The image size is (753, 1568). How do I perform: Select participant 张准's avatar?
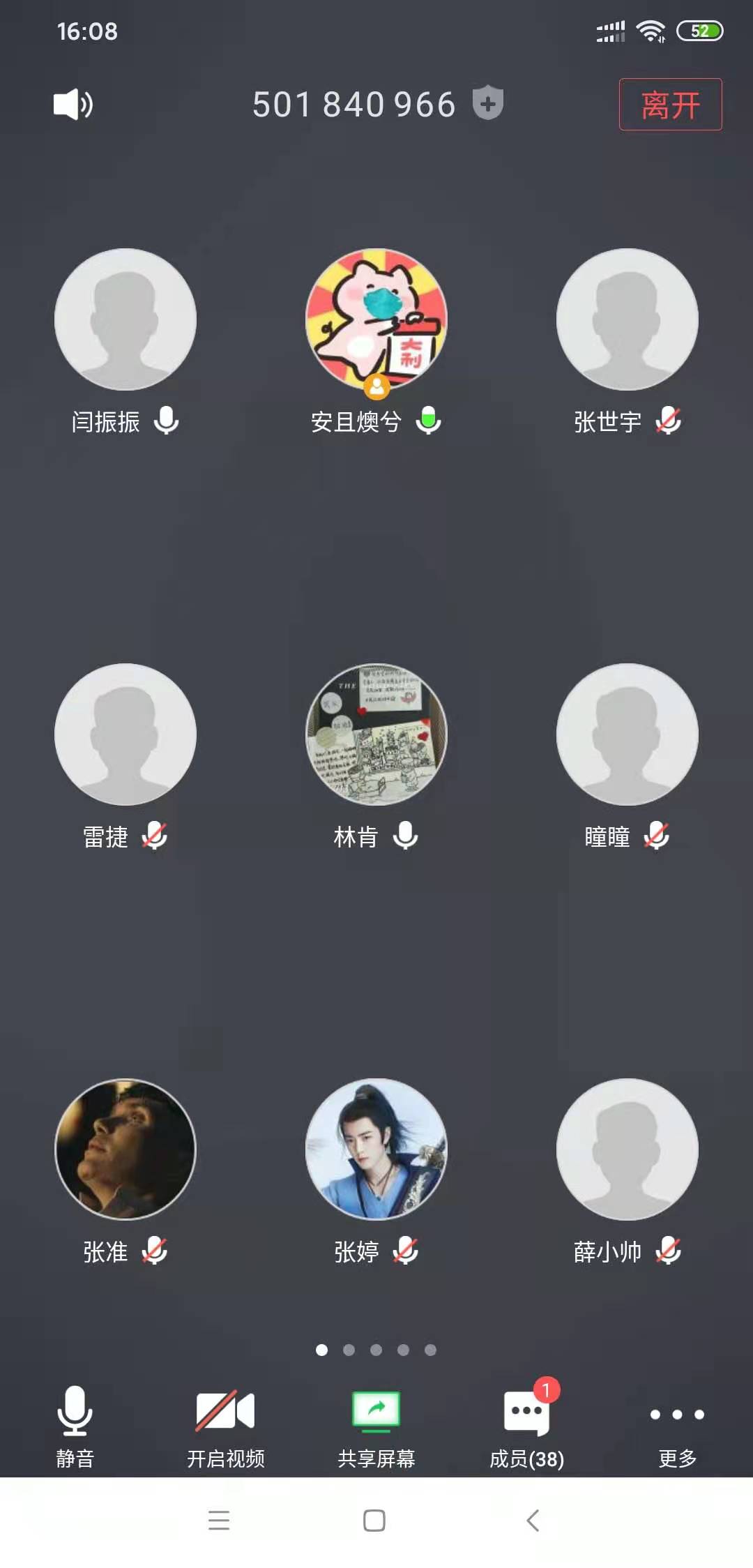coord(125,1149)
